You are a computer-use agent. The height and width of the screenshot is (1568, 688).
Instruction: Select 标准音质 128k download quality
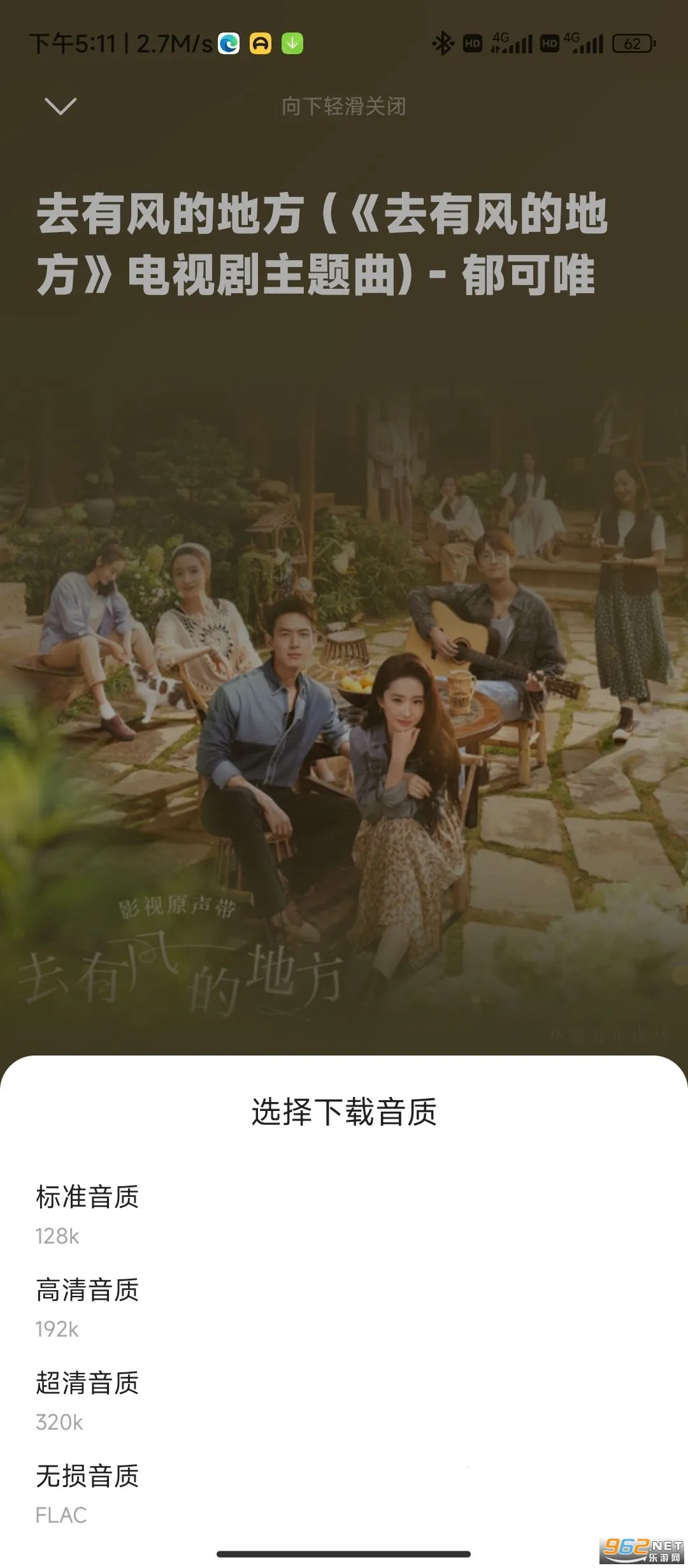[87, 1214]
